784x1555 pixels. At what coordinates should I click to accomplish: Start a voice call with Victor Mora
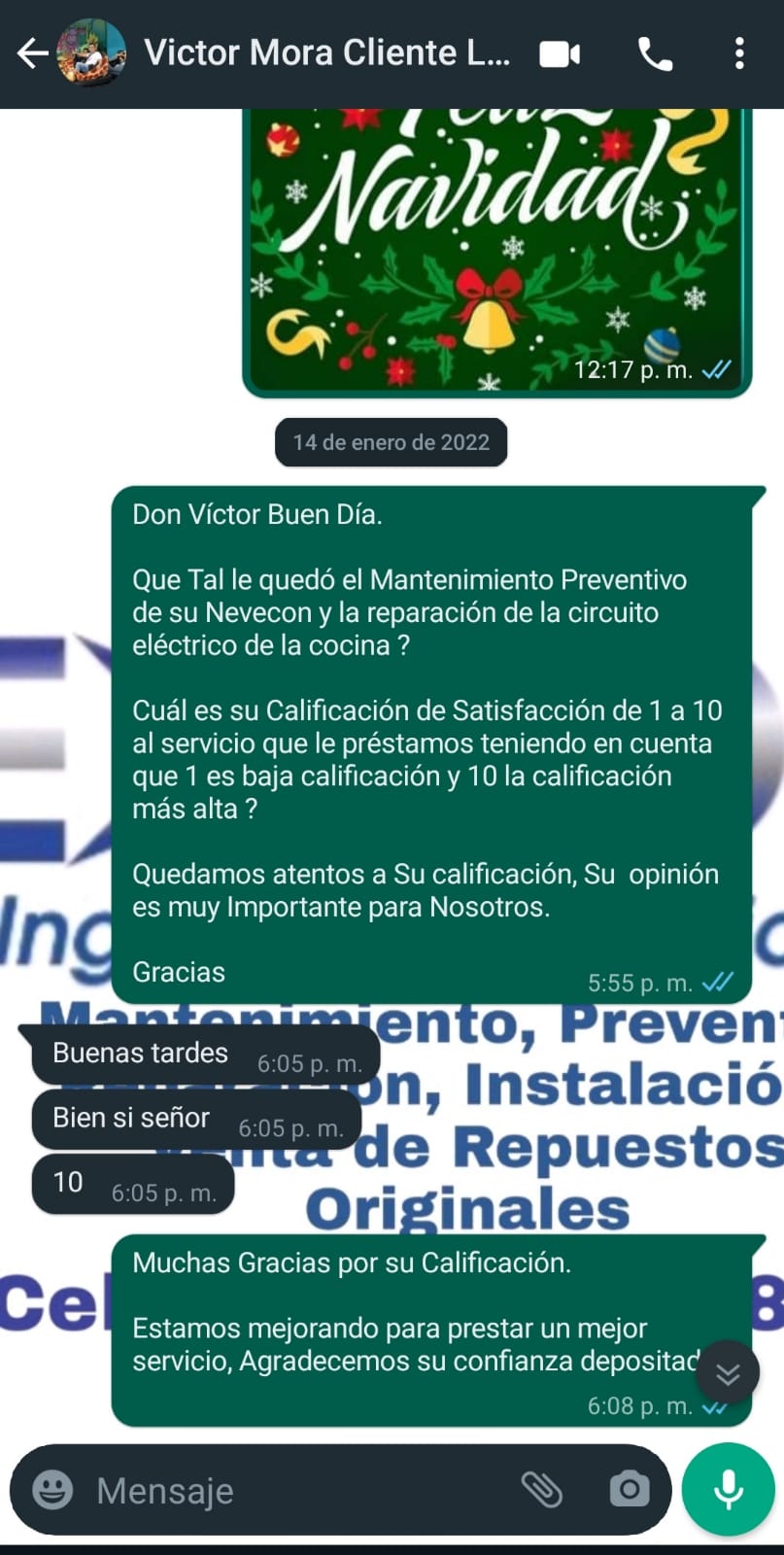[655, 54]
